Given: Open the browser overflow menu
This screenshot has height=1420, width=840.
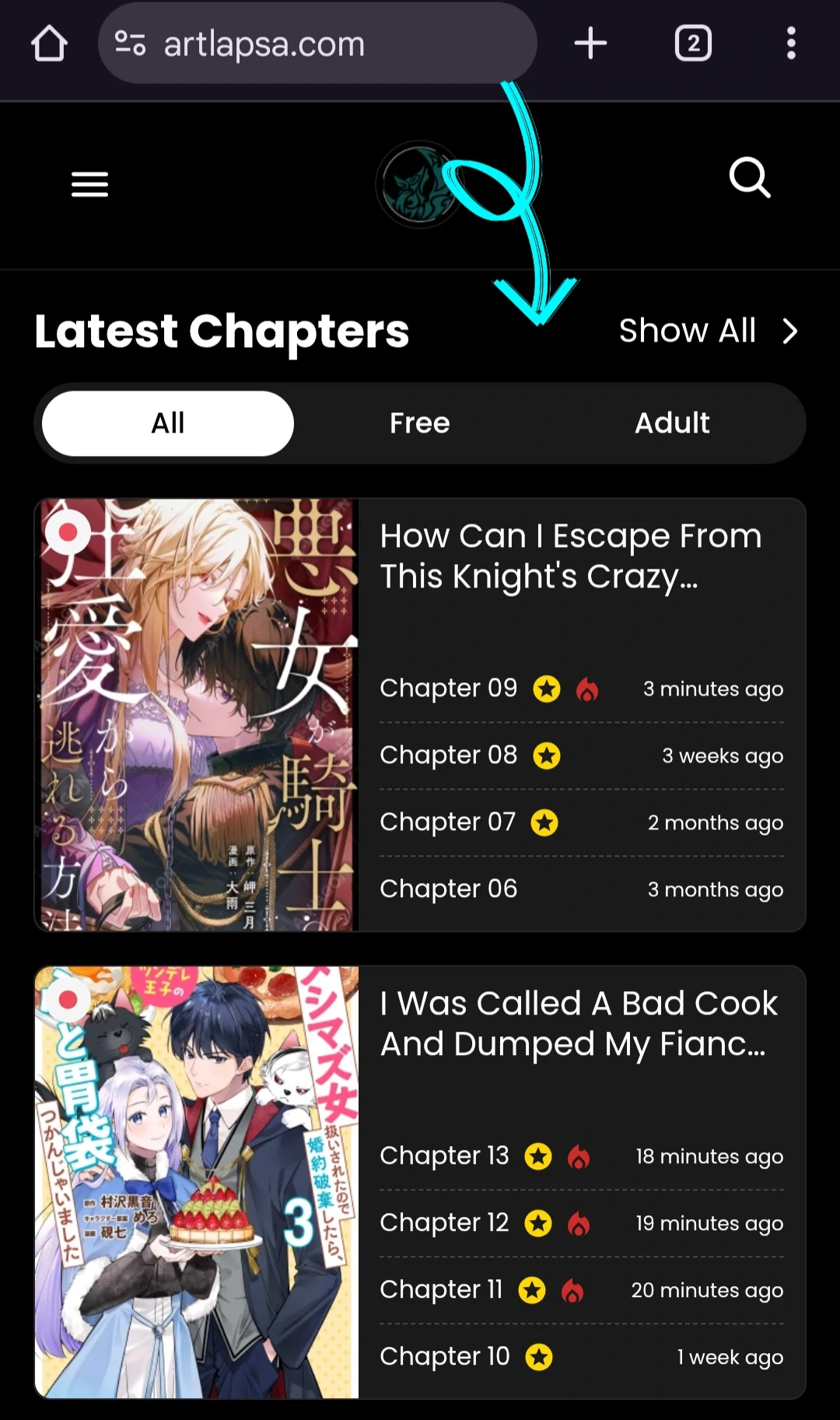Looking at the screenshot, I should tap(791, 44).
